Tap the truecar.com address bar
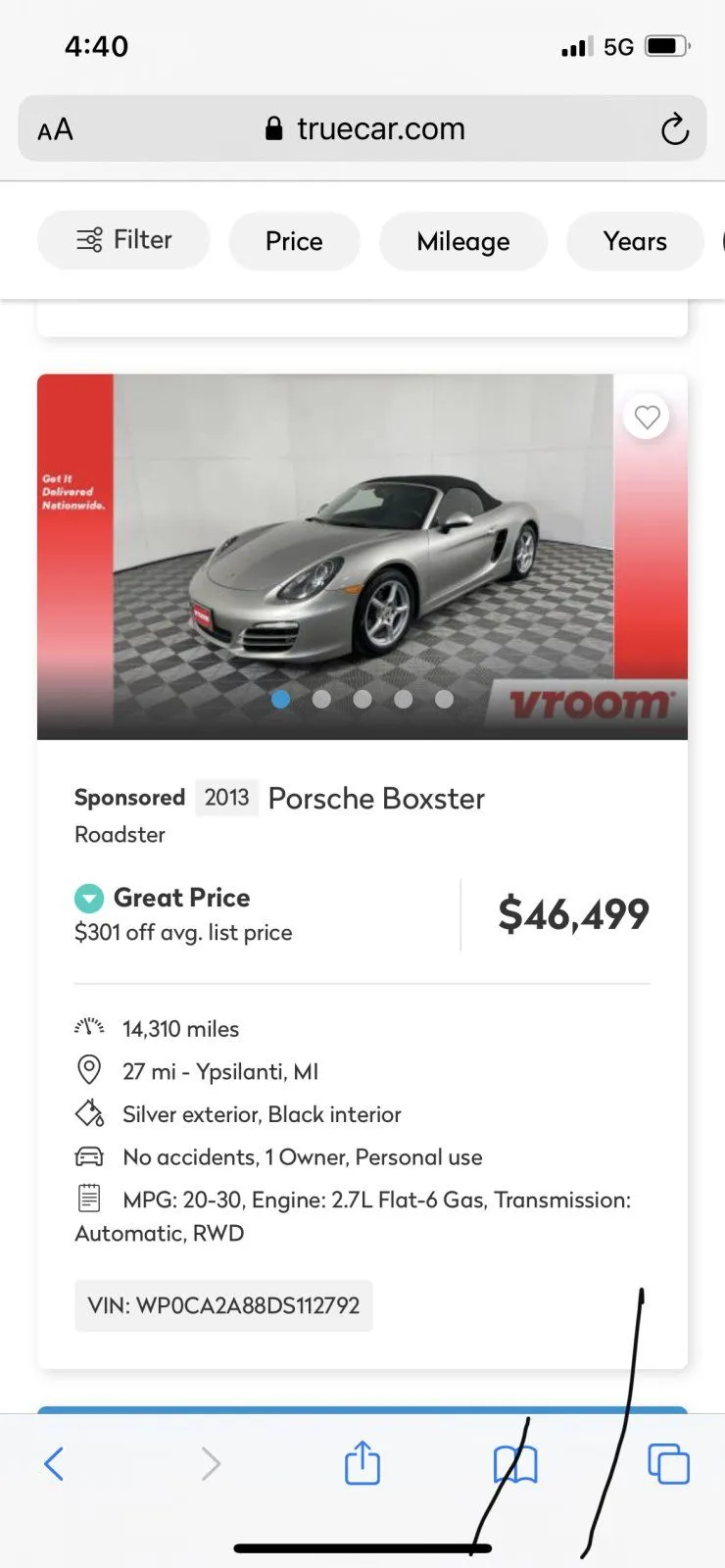 [x=364, y=128]
